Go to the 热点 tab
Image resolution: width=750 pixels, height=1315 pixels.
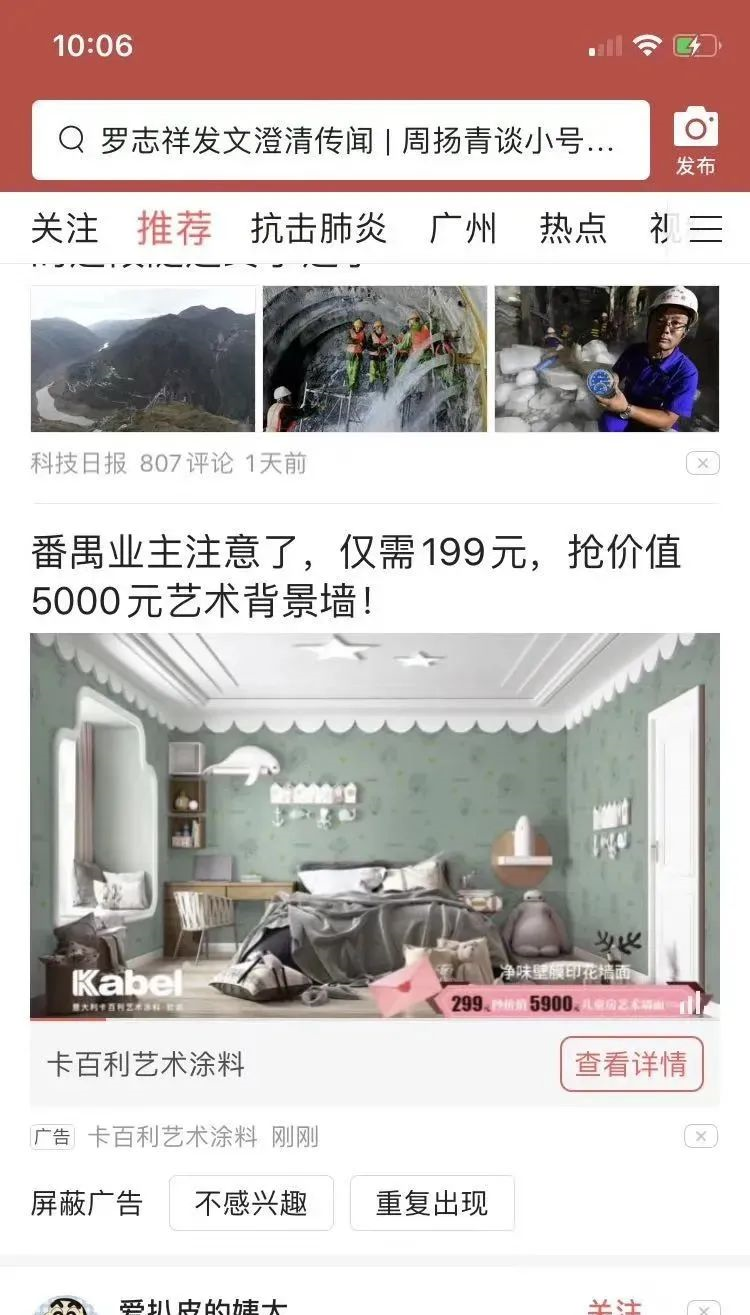(573, 229)
